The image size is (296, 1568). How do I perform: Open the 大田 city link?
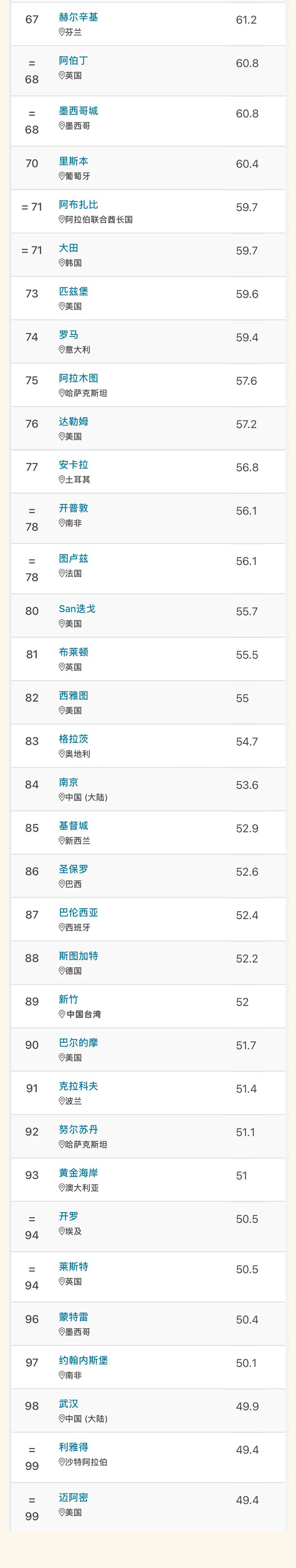tap(69, 248)
